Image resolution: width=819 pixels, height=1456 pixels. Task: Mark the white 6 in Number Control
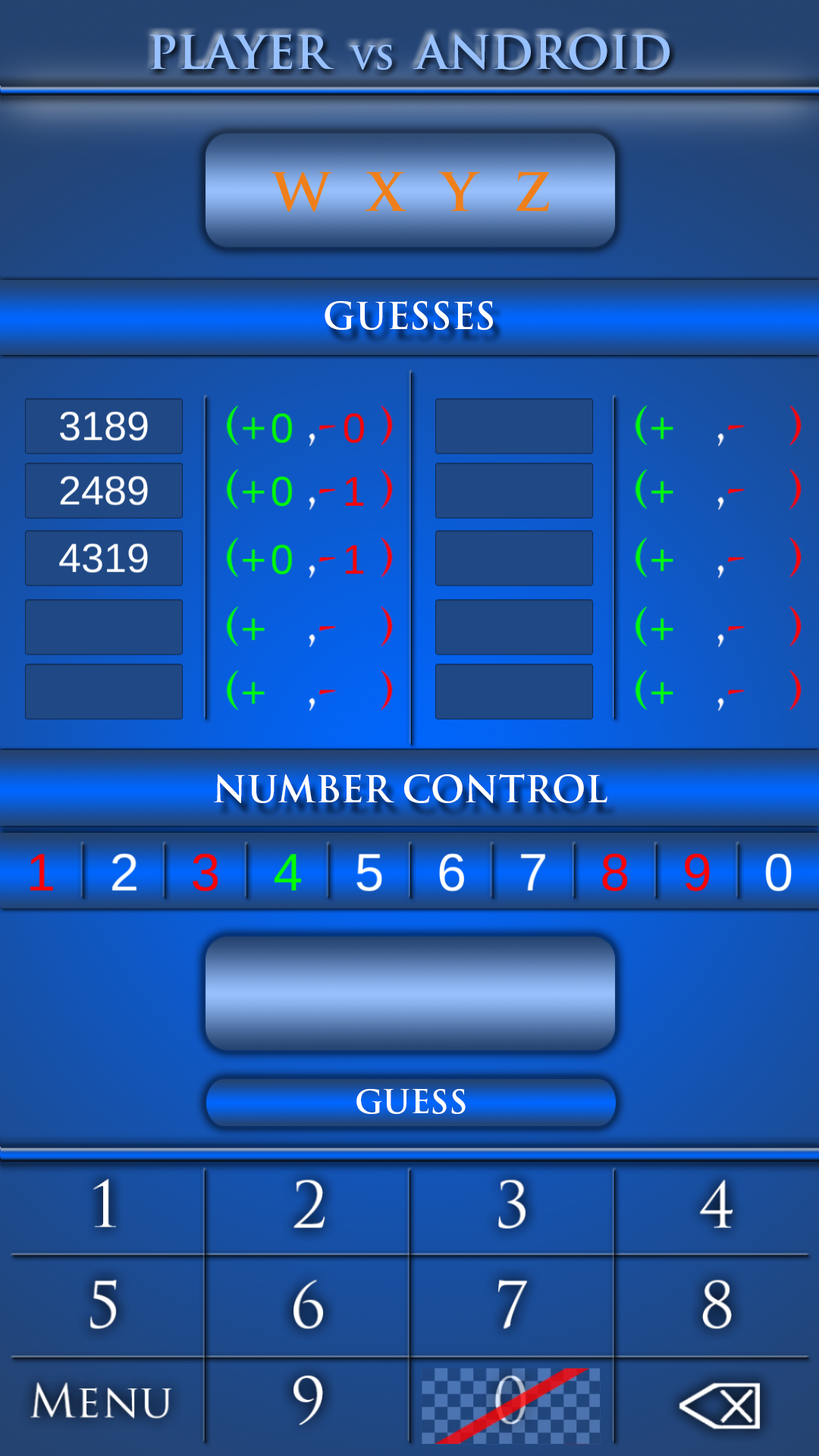coord(451,873)
